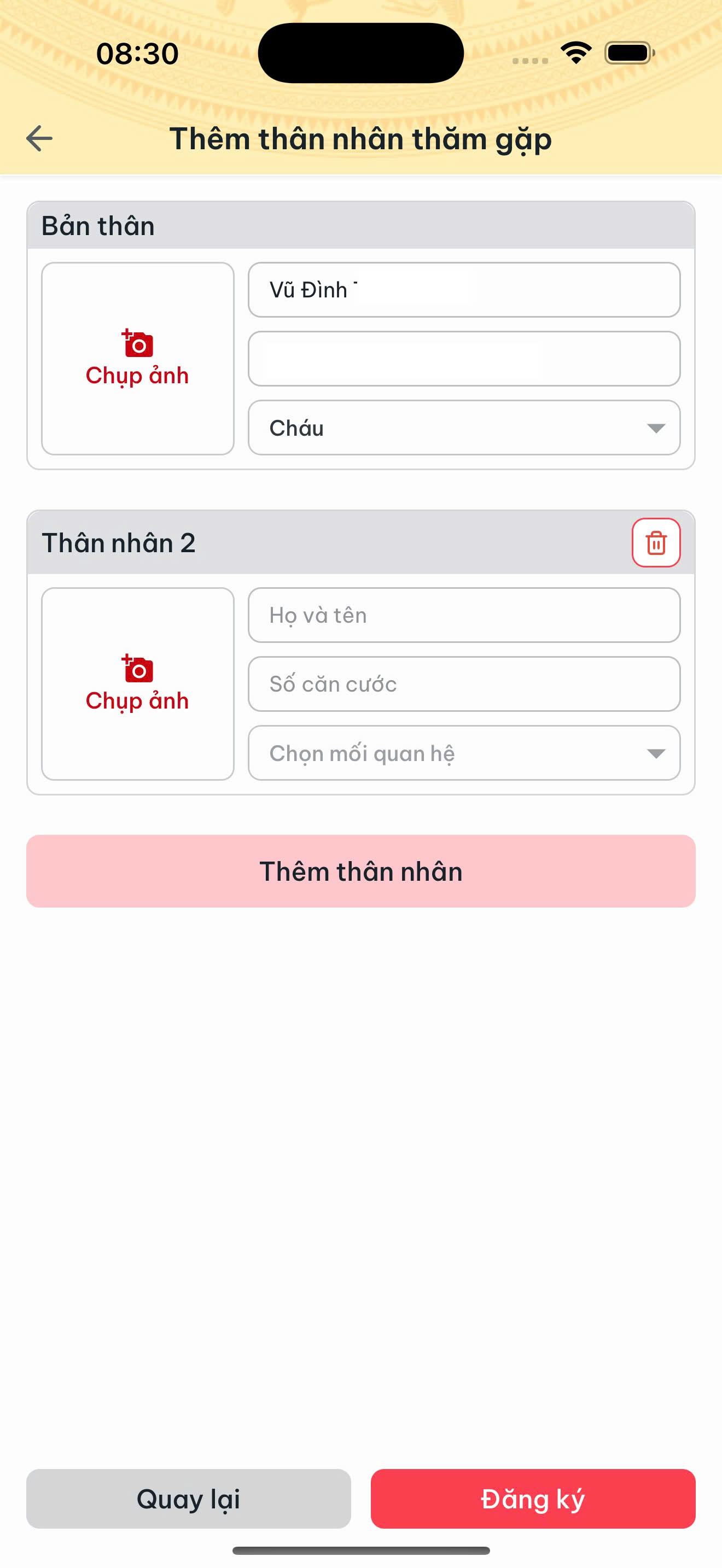Click the back arrow in the header

click(39, 138)
